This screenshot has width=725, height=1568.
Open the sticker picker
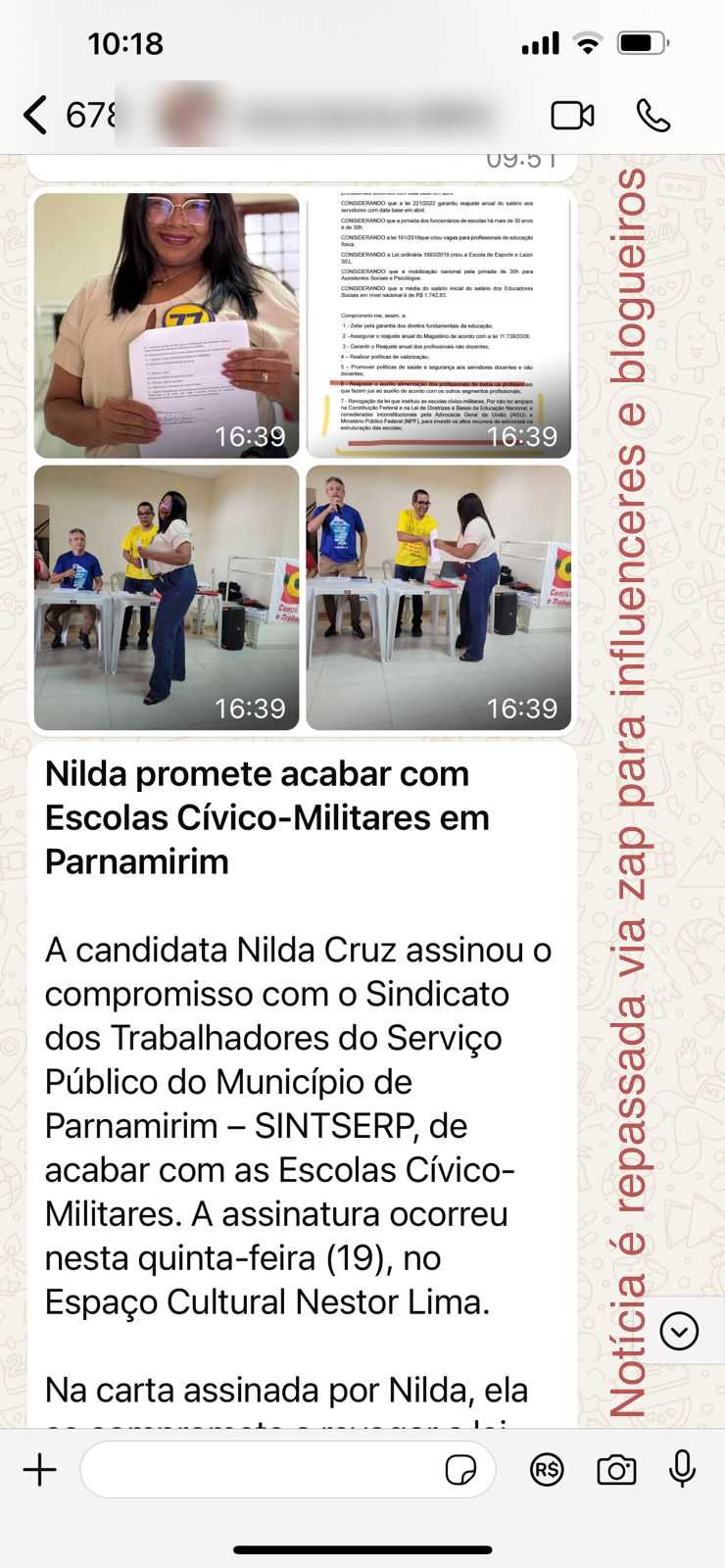coord(460,1469)
